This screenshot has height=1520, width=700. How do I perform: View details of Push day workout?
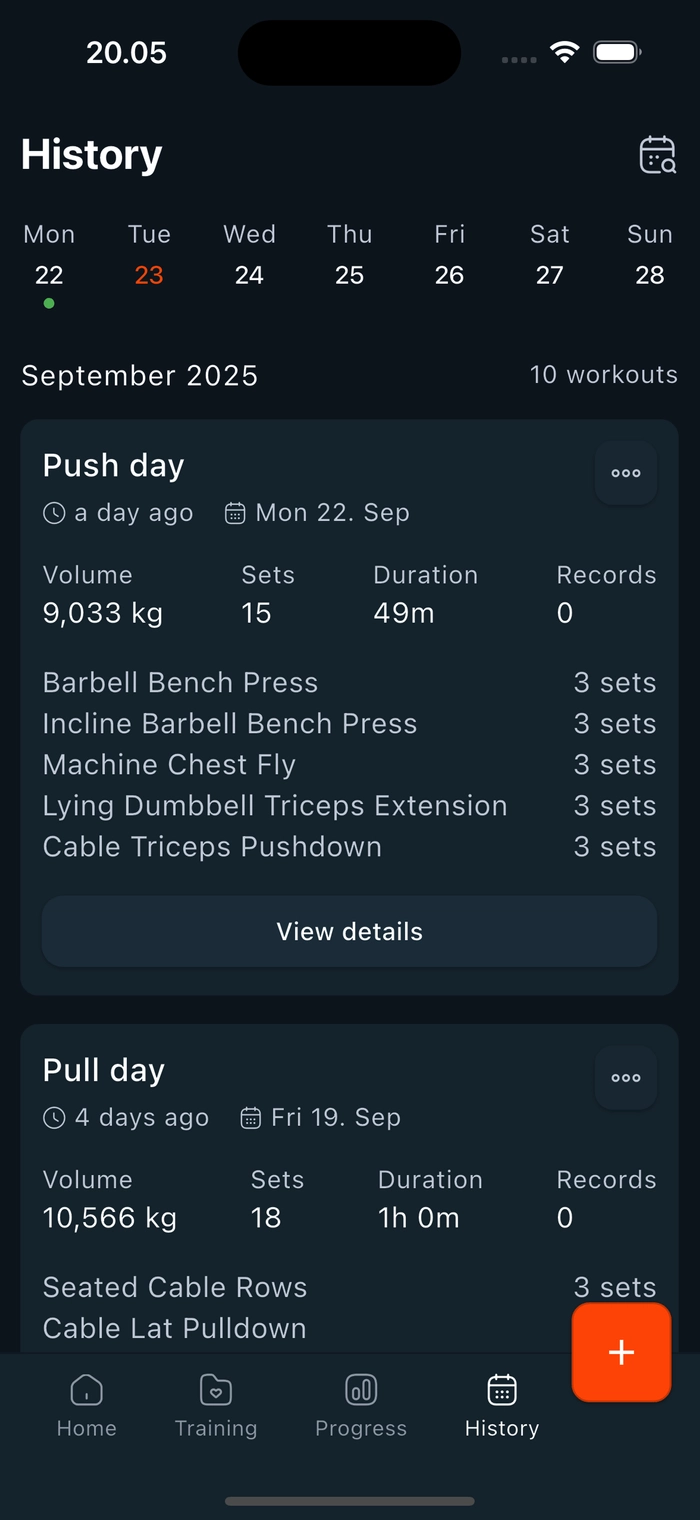point(349,932)
